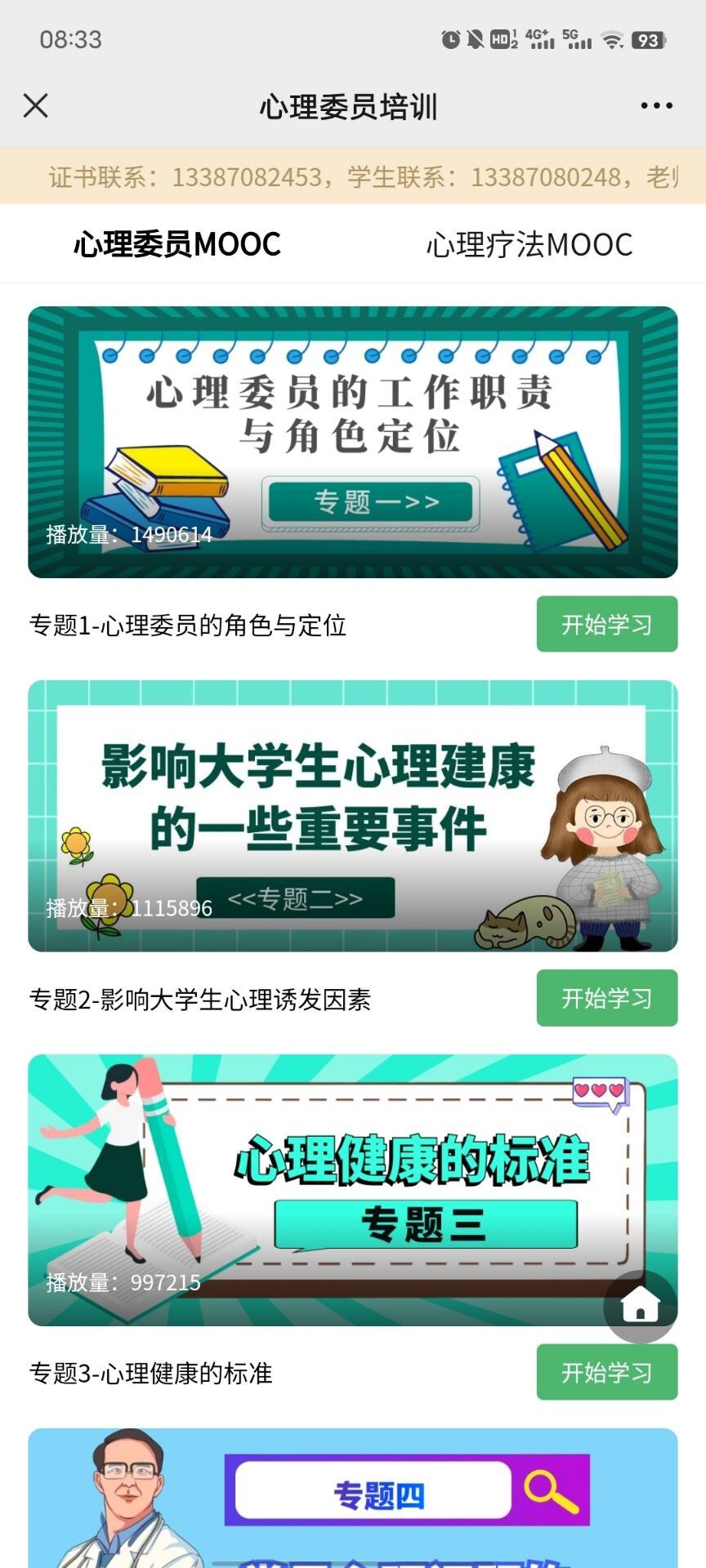706x1568 pixels.
Task: Go to home via floating house icon
Action: click(640, 1306)
